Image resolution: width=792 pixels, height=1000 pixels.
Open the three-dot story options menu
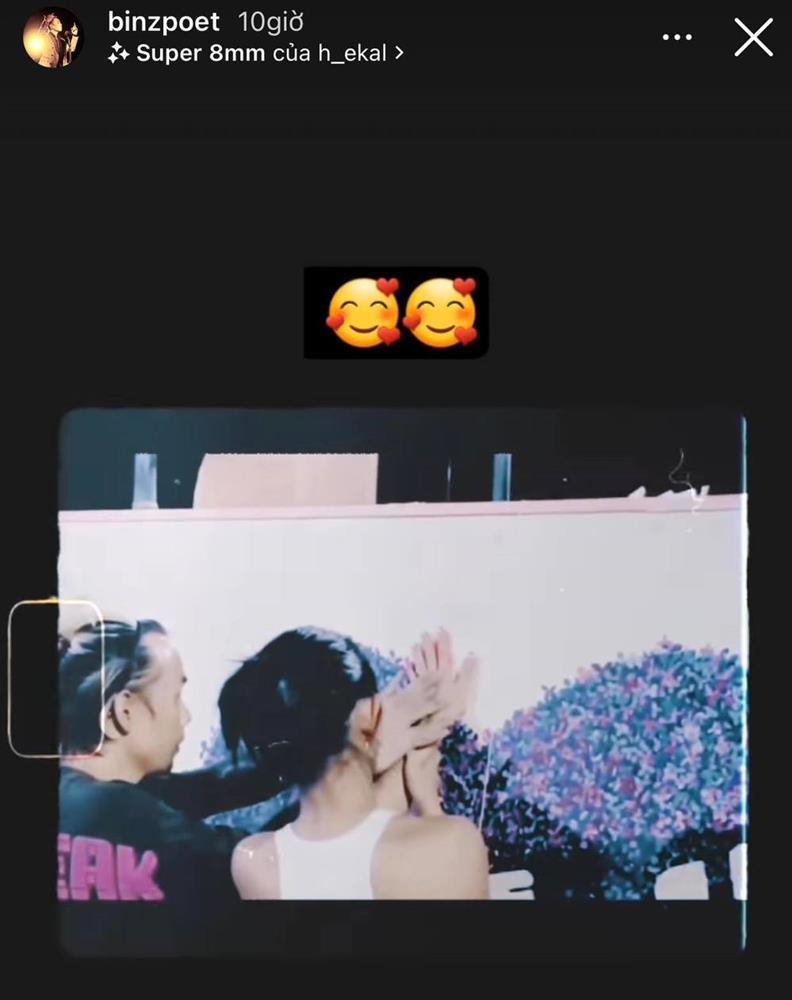click(677, 38)
